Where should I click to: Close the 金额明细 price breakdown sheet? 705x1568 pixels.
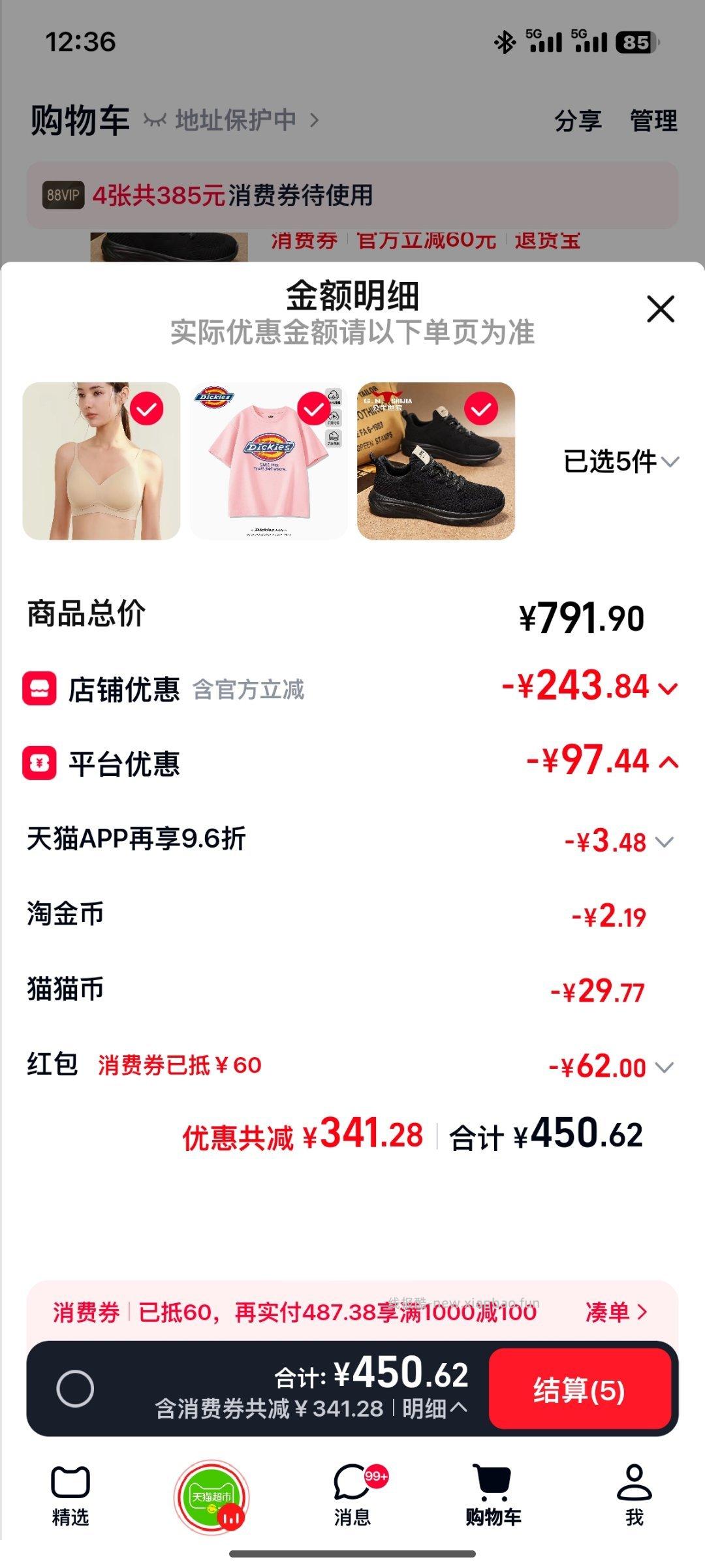660,309
